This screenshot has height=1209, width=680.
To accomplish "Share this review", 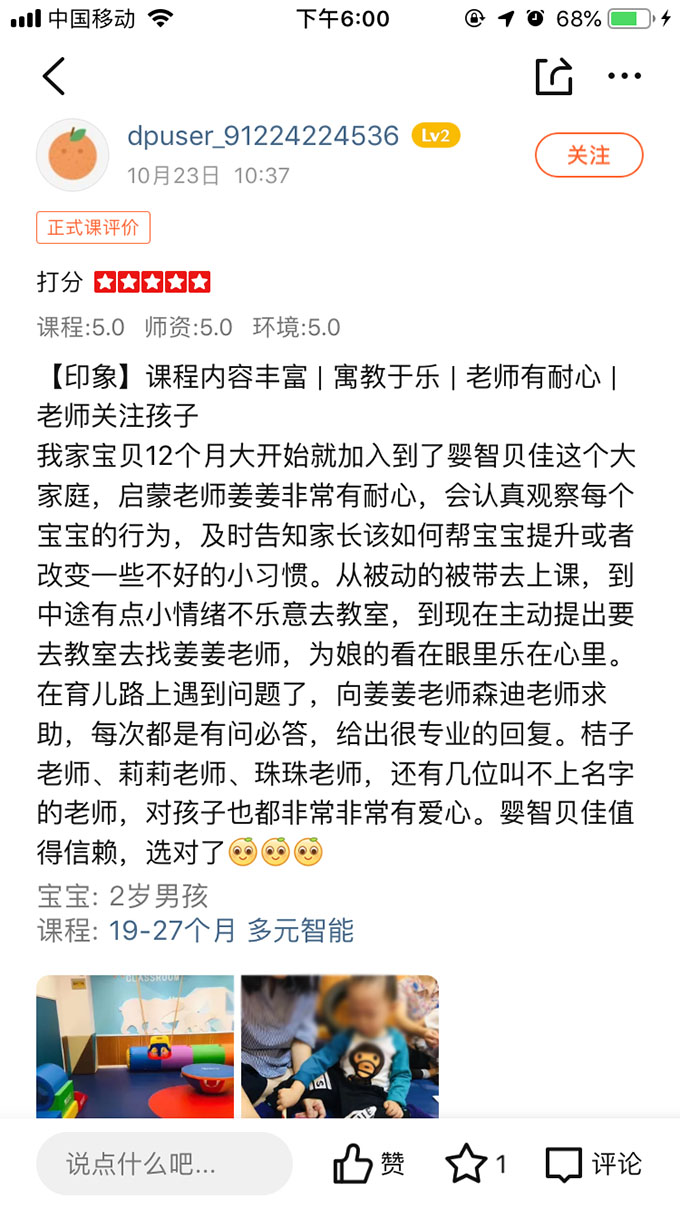I will point(554,76).
